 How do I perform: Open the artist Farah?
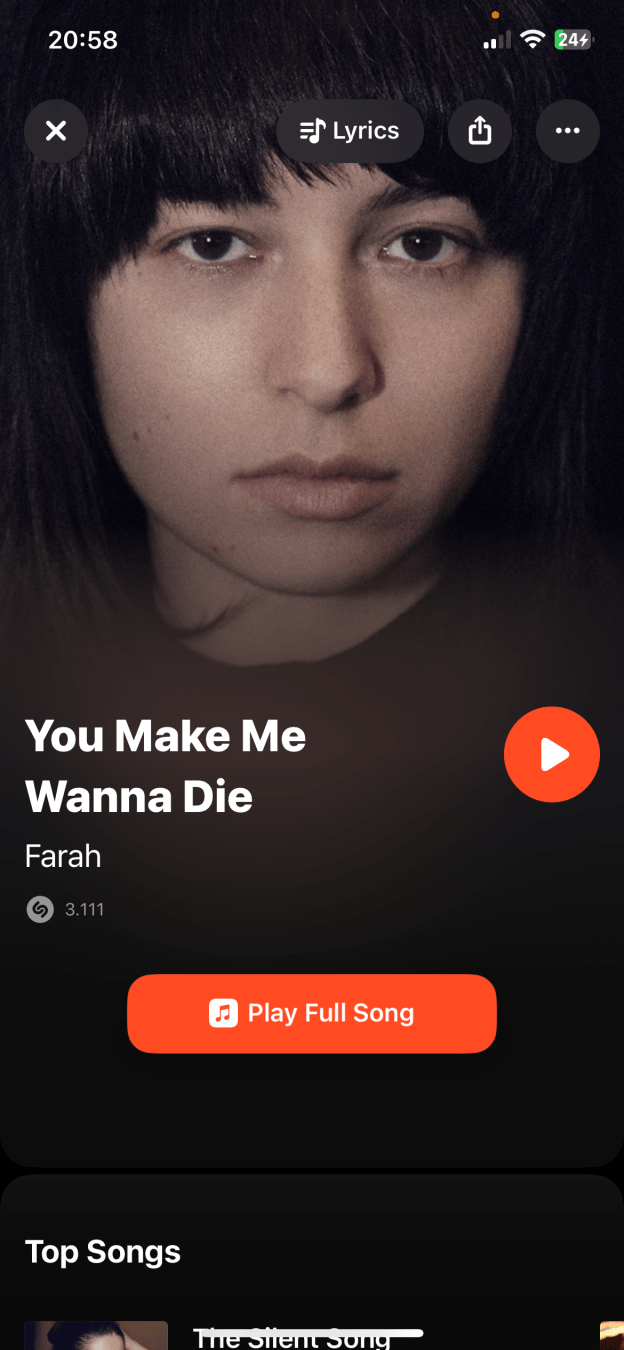click(63, 856)
